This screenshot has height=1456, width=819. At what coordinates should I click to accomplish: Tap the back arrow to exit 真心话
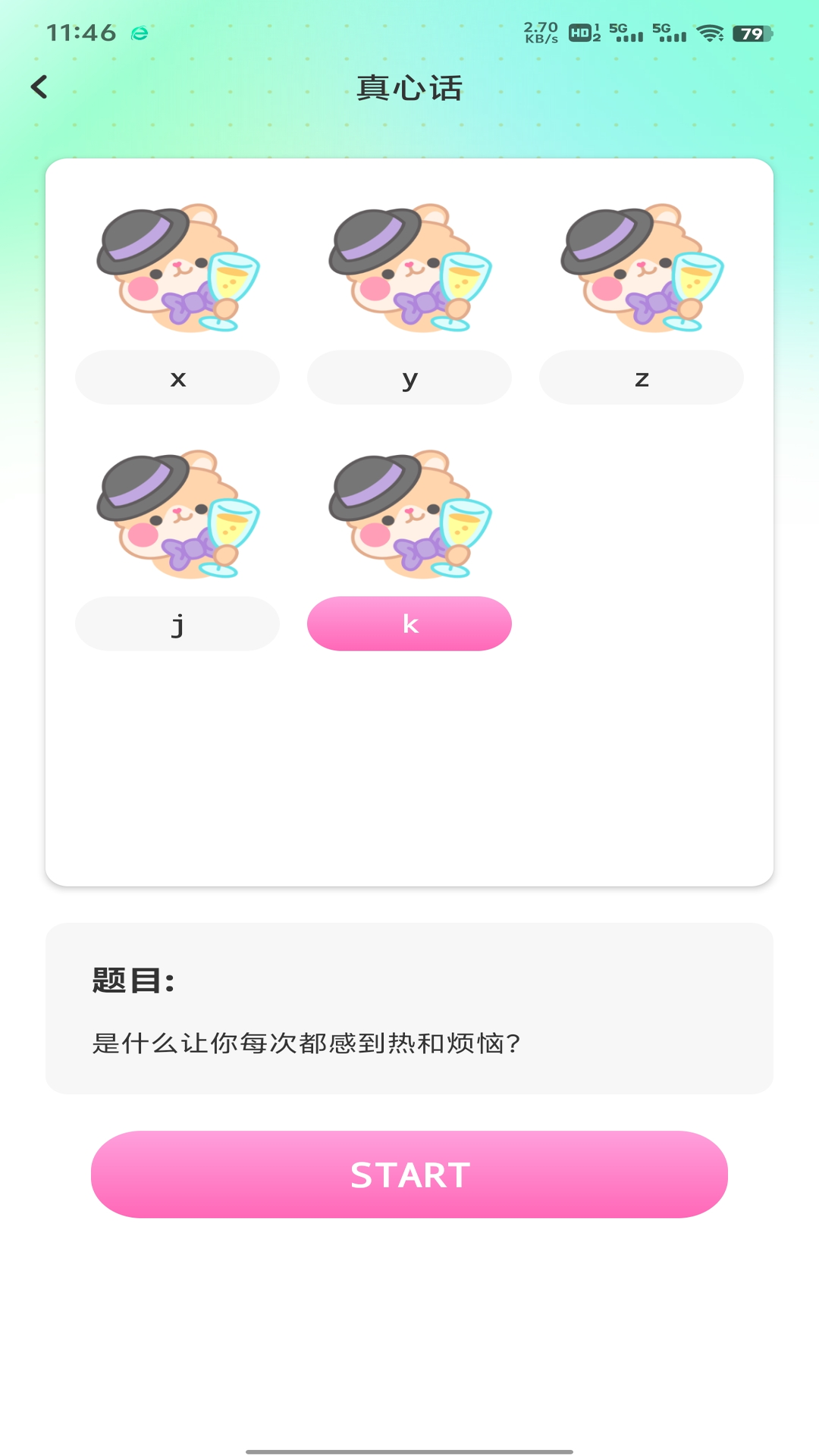pos(39,87)
